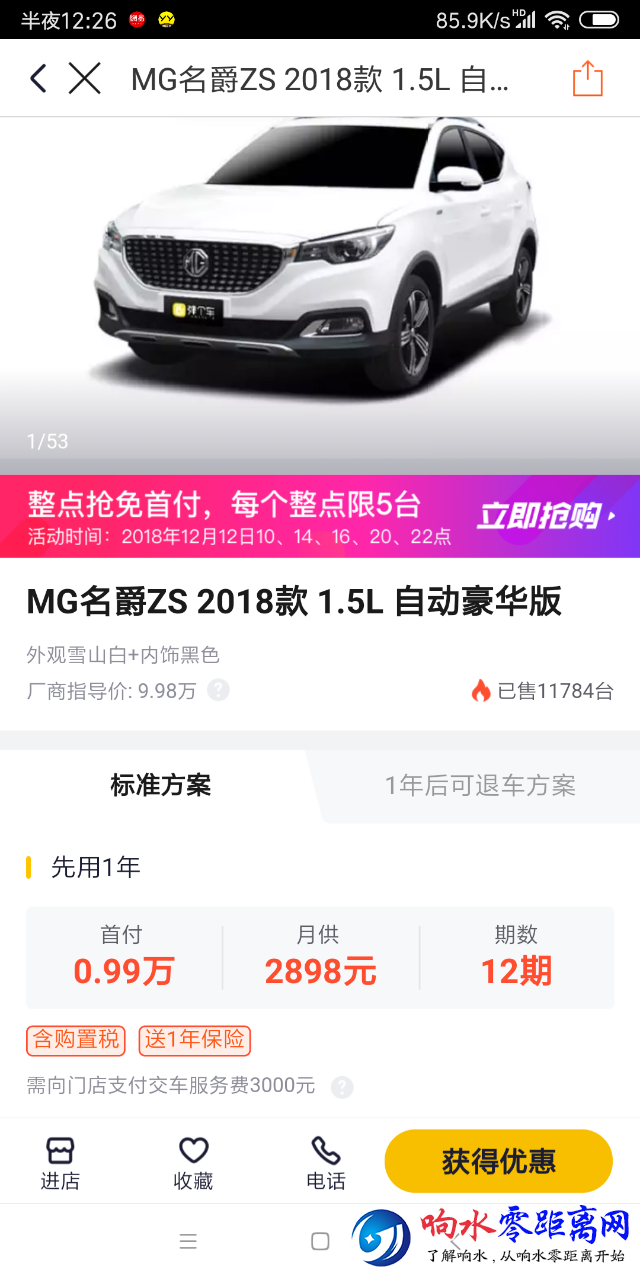Call the dealer via 电话
The image size is (640, 1280).
pyautogui.click(x=326, y=1163)
